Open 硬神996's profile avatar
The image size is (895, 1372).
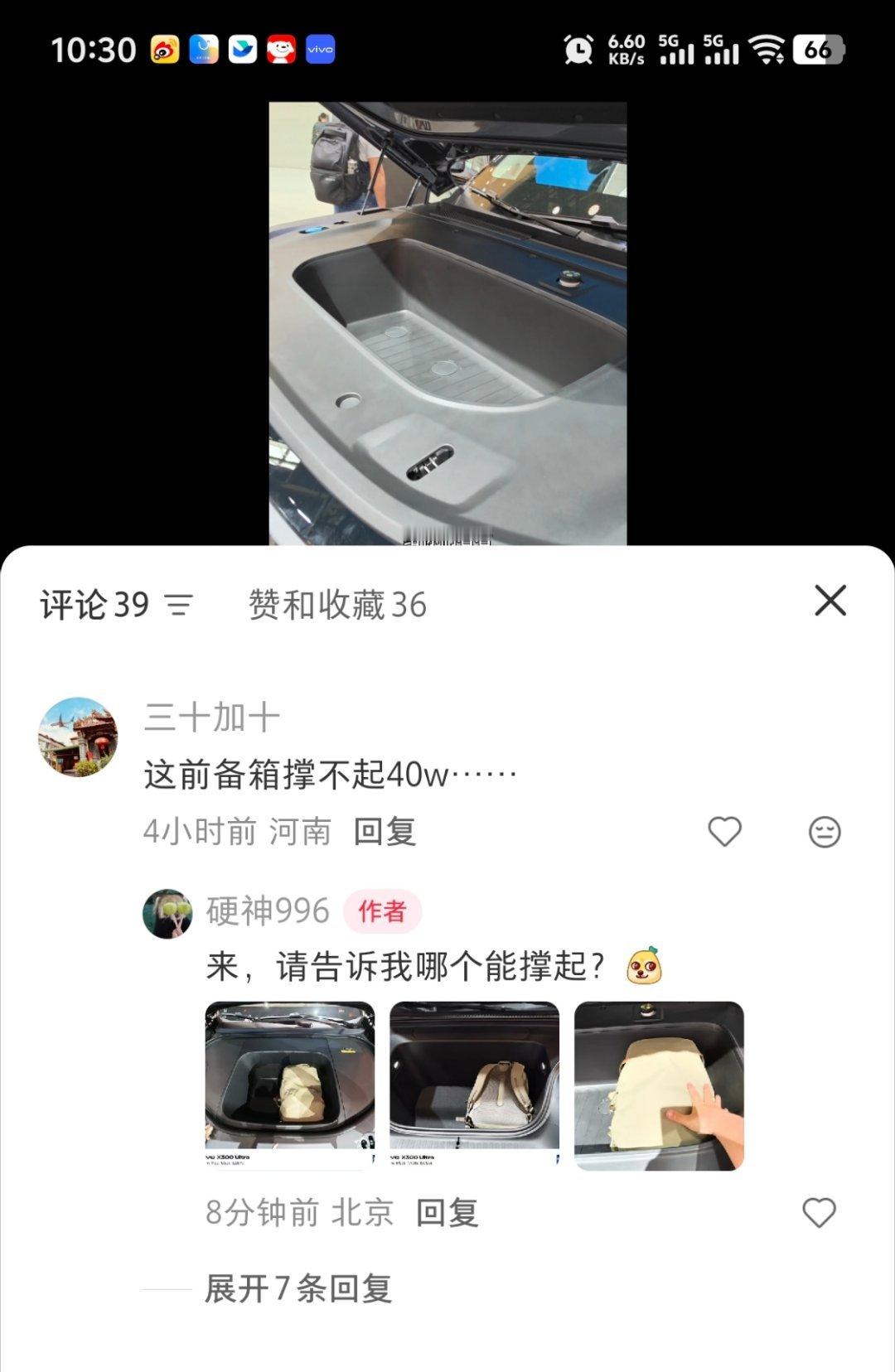167,911
